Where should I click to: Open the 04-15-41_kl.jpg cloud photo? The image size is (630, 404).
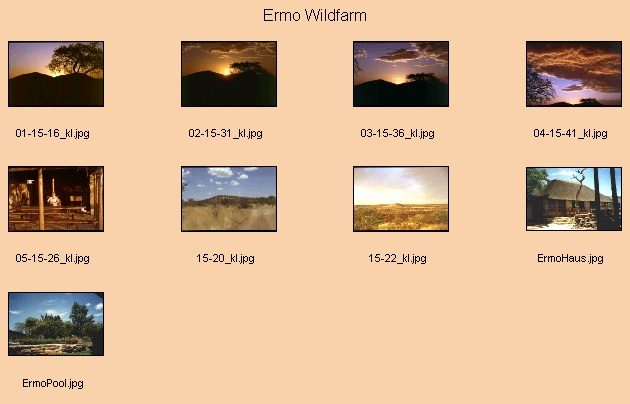point(574,74)
